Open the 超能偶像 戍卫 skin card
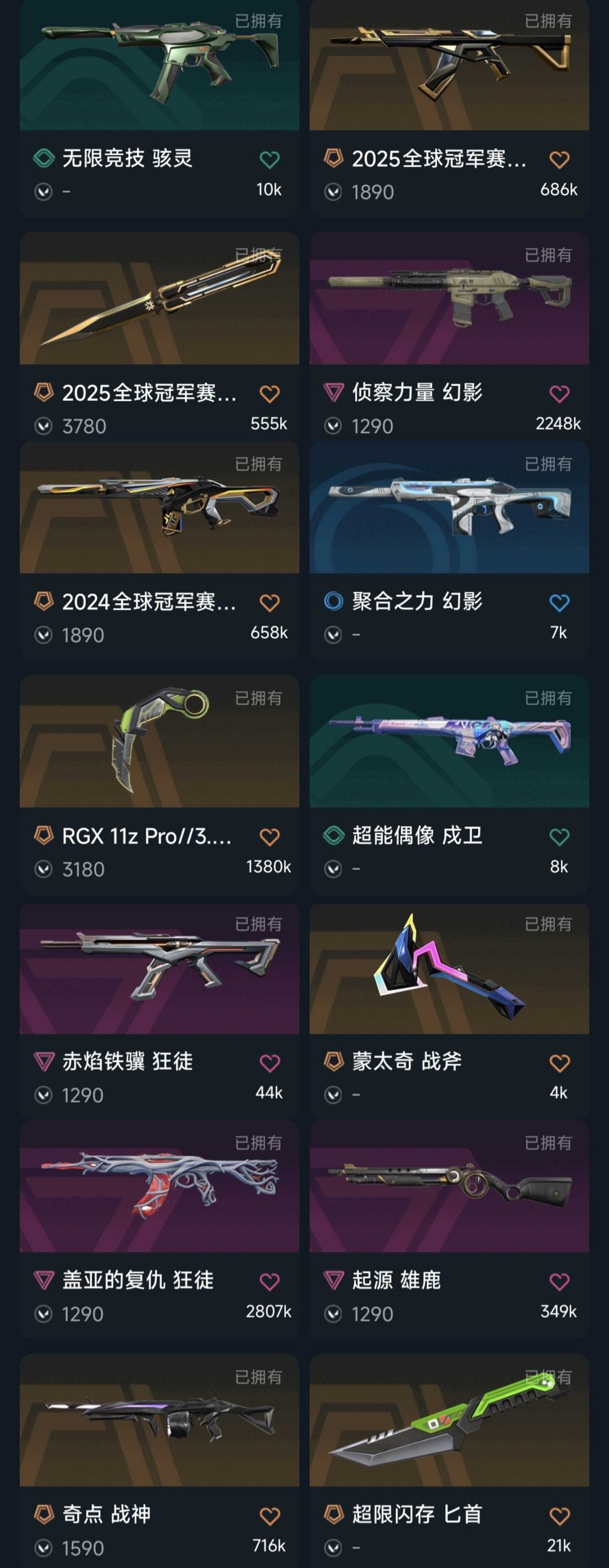Image resolution: width=609 pixels, height=1568 pixels. (449, 784)
